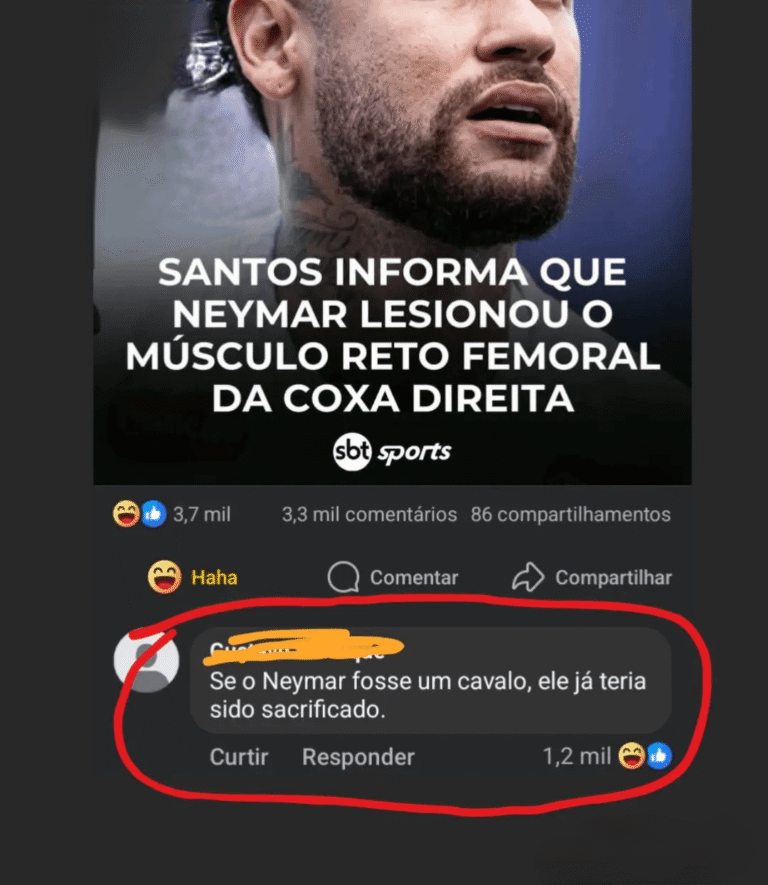Image resolution: width=768 pixels, height=885 pixels.
Task: Open the commenter's profile picture
Action: tap(147, 661)
